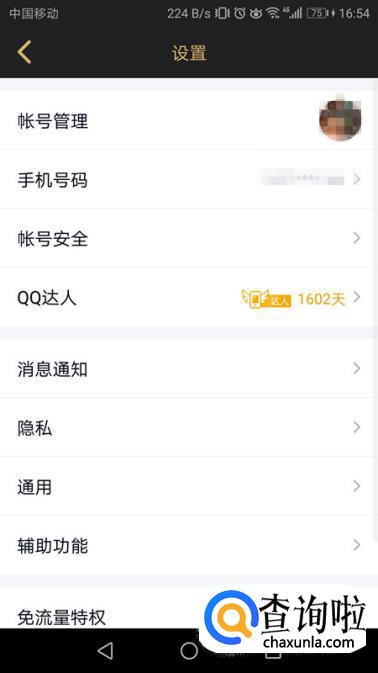Open the 手机号码 setting
The width and height of the screenshot is (378, 673).
click(x=187, y=179)
